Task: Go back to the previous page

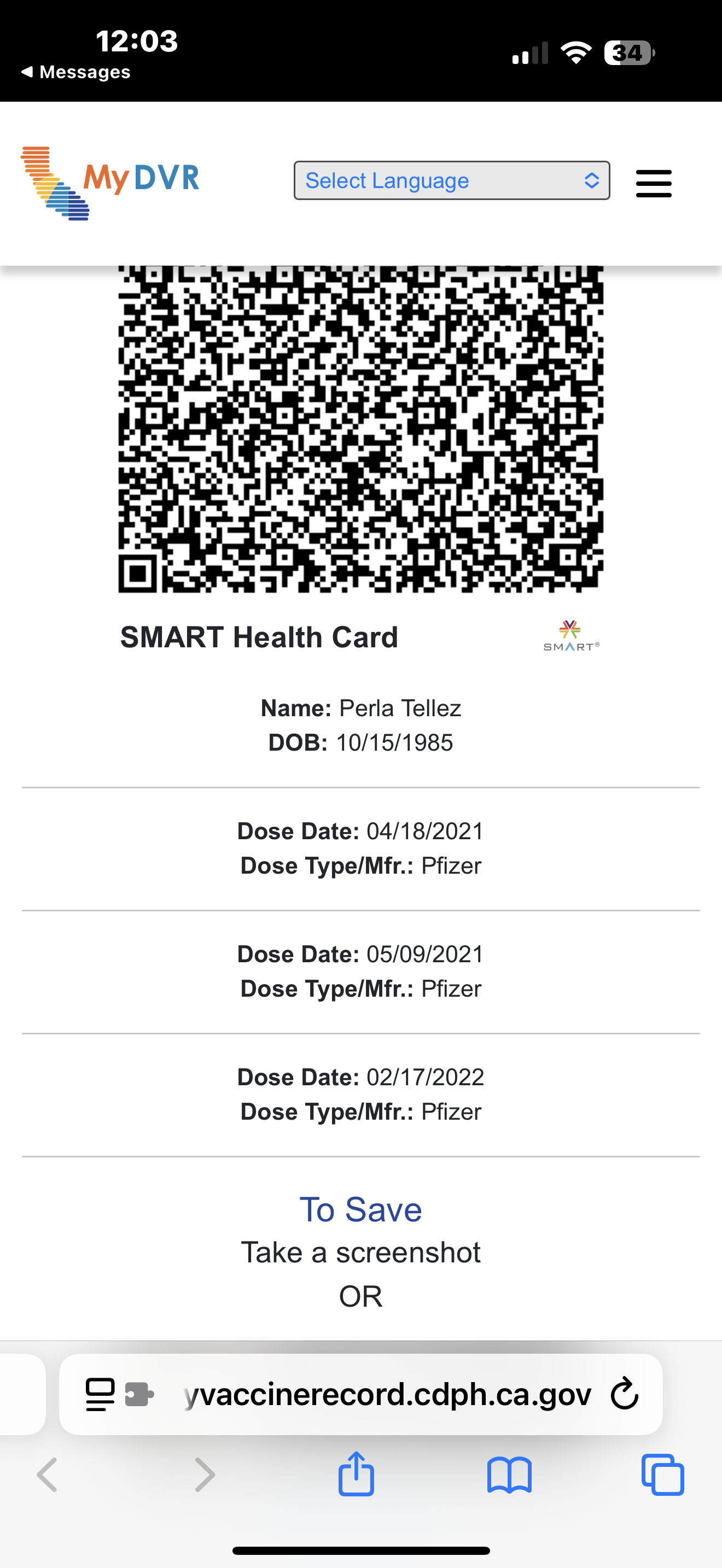Action: tap(48, 1475)
